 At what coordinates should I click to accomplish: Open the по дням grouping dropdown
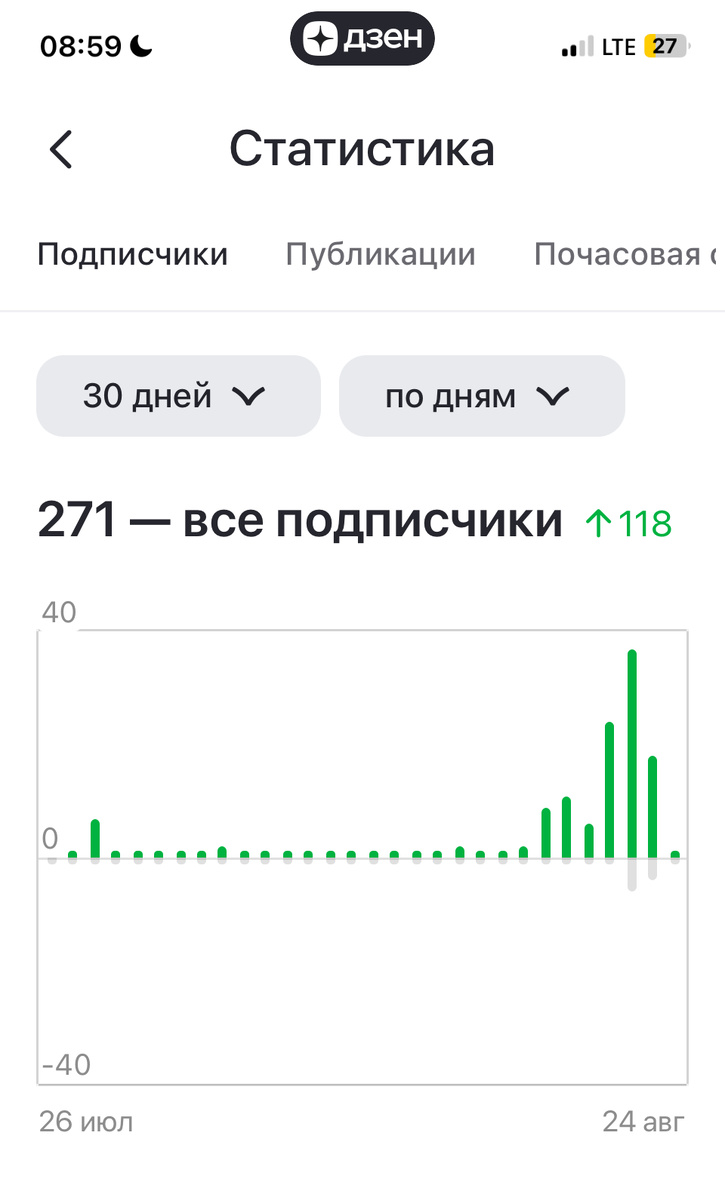[481, 395]
